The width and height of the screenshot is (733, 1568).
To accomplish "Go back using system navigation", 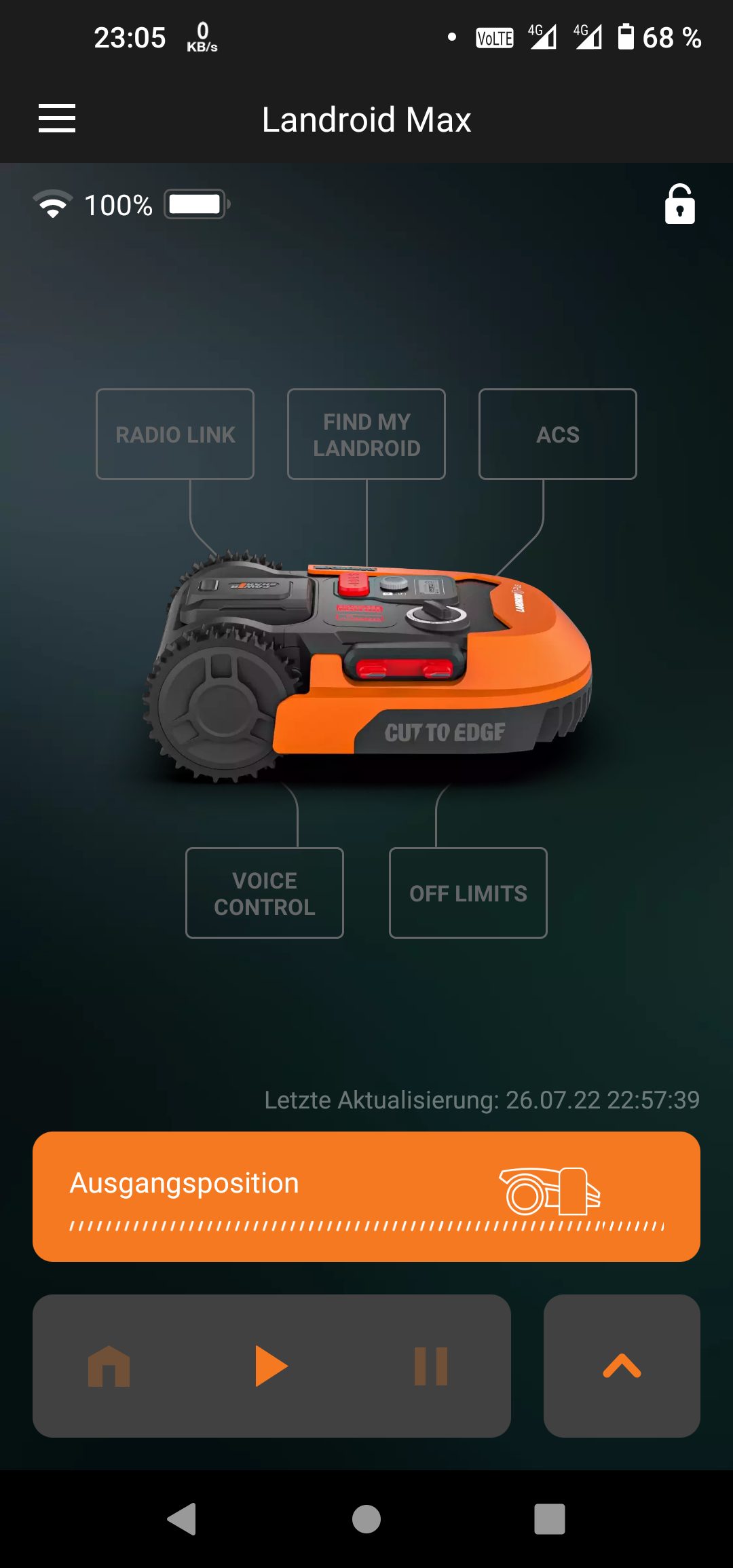I will 182,1519.
